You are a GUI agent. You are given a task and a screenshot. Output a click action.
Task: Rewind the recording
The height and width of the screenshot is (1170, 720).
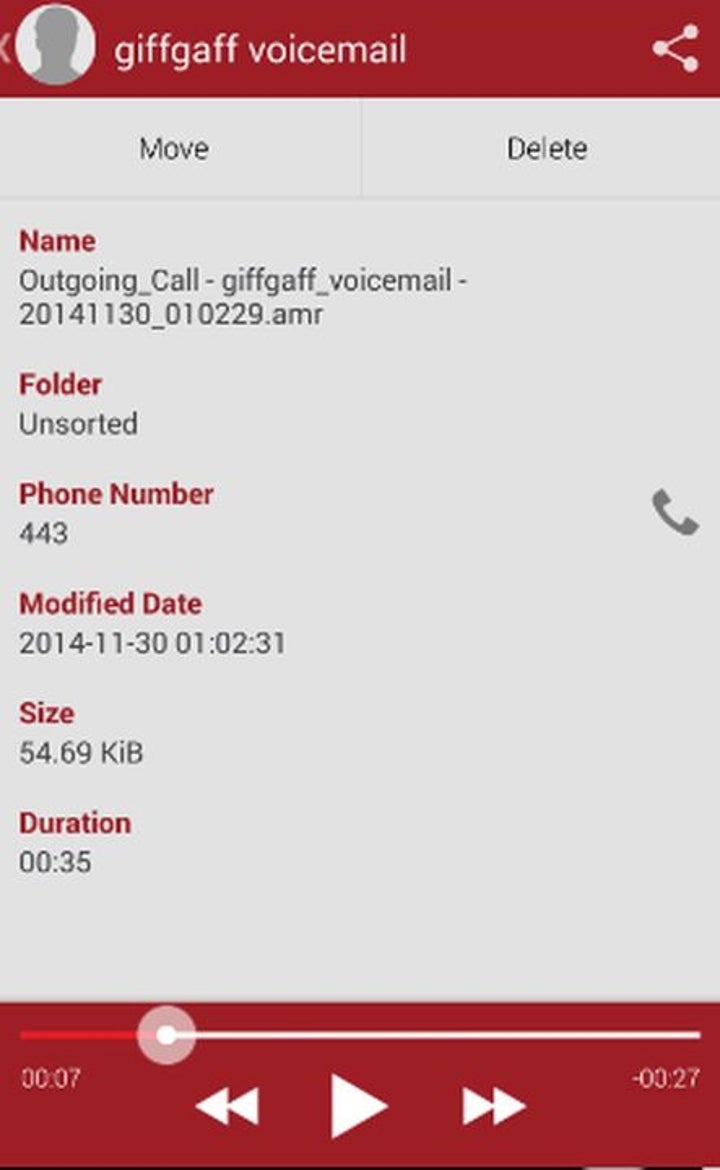click(227, 1106)
